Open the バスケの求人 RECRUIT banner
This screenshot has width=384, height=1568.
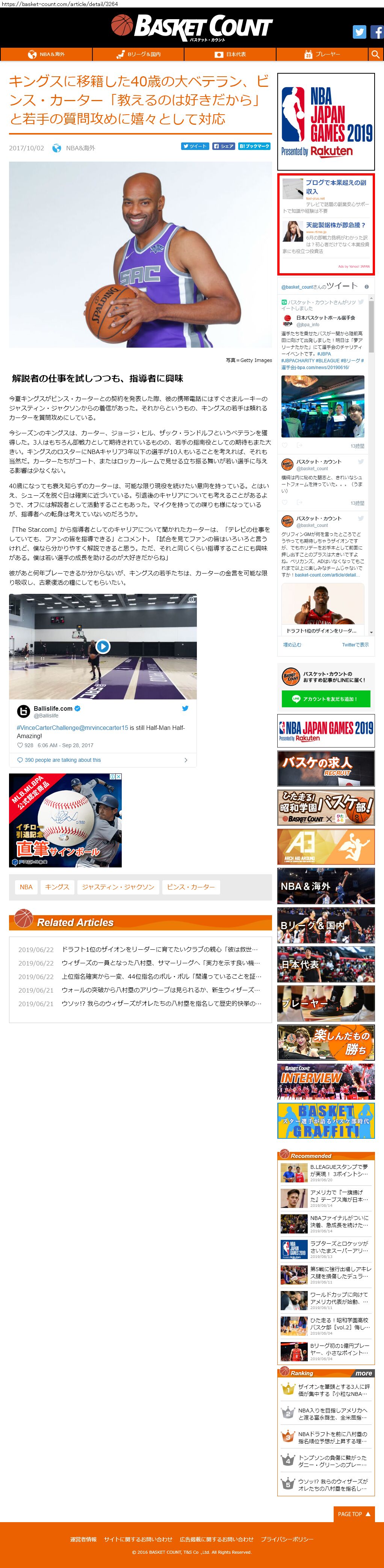tap(326, 768)
